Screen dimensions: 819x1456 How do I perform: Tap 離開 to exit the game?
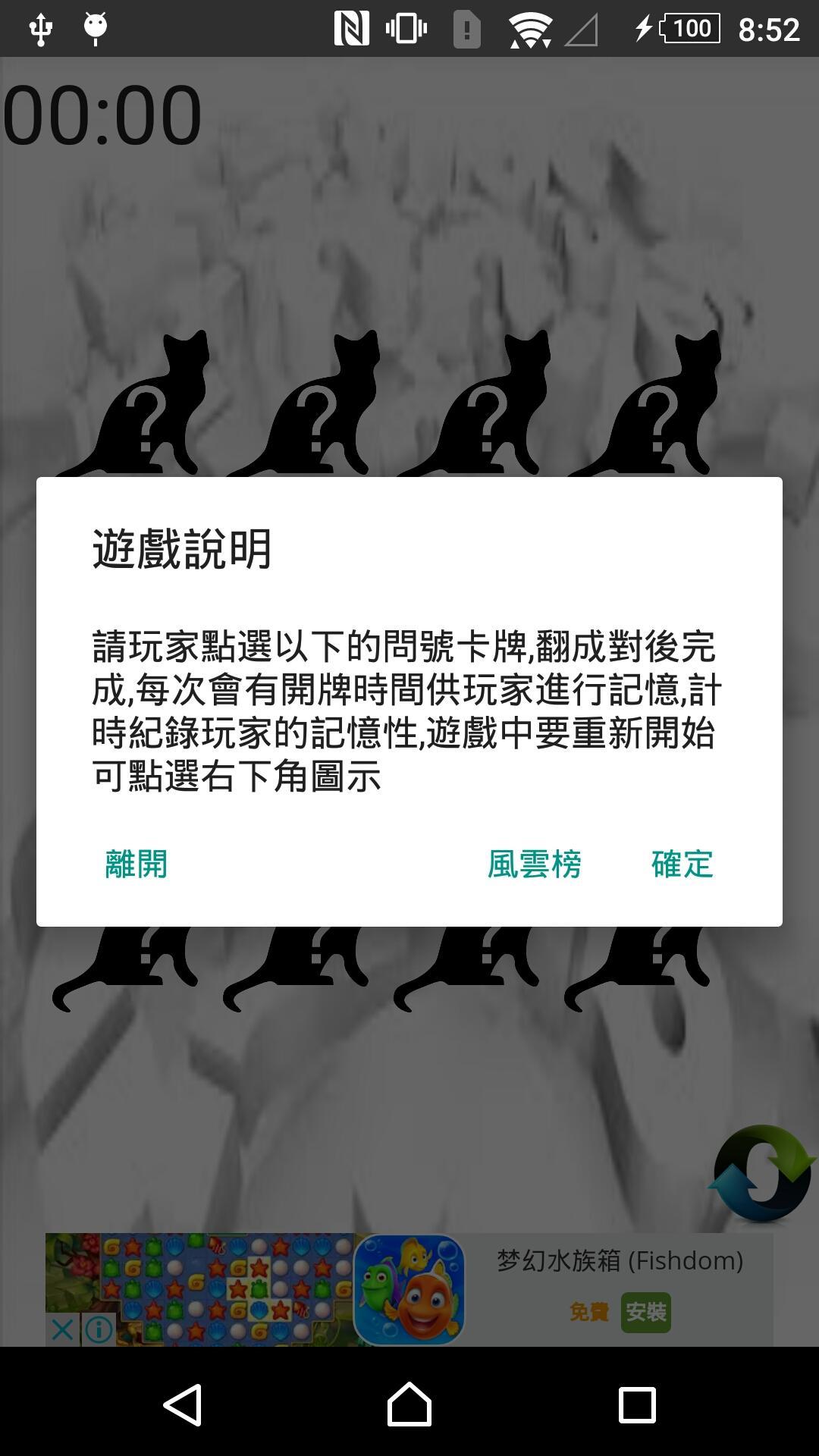pyautogui.click(x=136, y=864)
